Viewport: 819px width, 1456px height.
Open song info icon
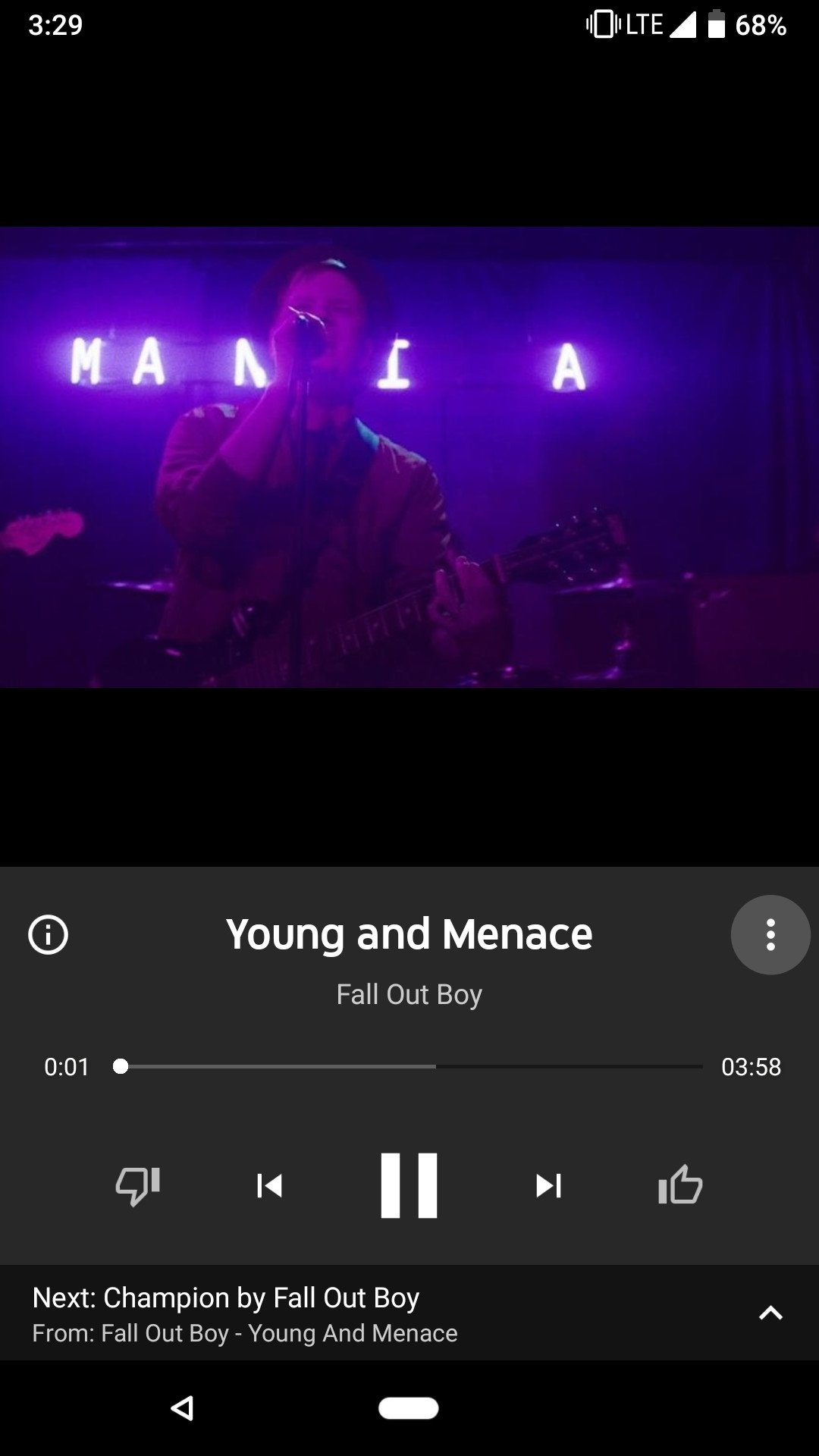pyautogui.click(x=48, y=934)
